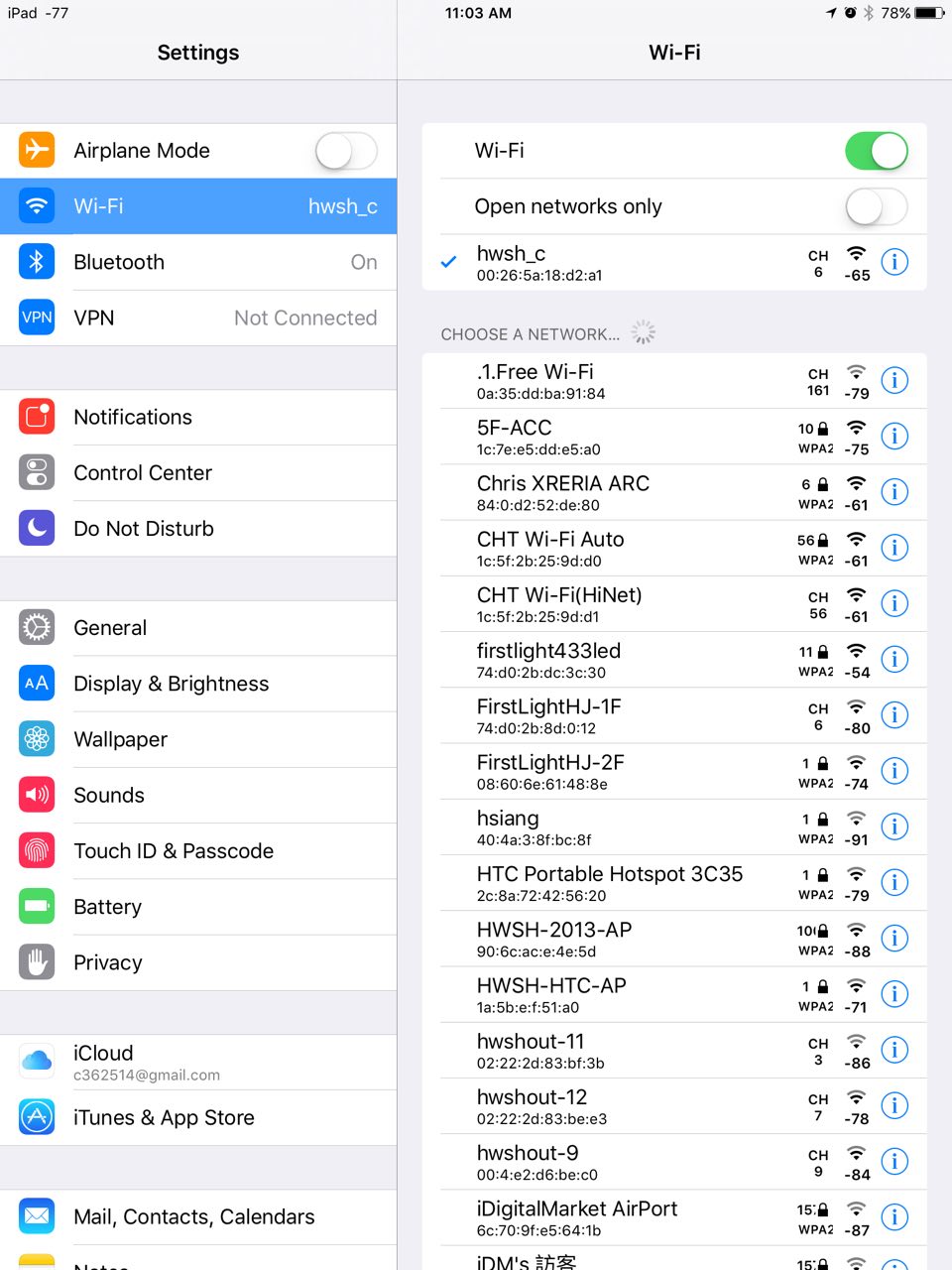Enable Open networks only
The image size is (952, 1270).
click(x=876, y=206)
